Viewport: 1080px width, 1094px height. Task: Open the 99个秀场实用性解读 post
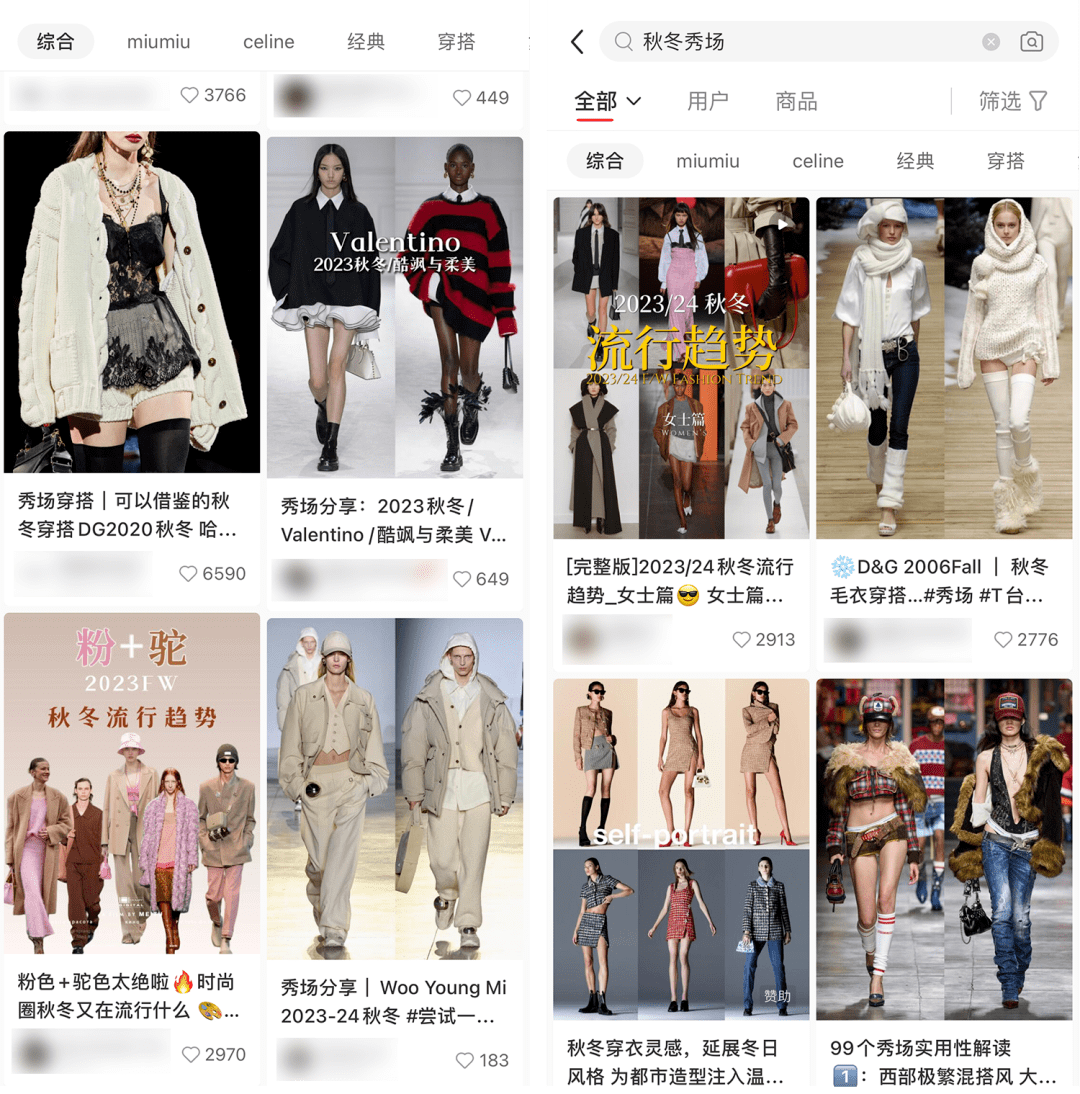[944, 850]
